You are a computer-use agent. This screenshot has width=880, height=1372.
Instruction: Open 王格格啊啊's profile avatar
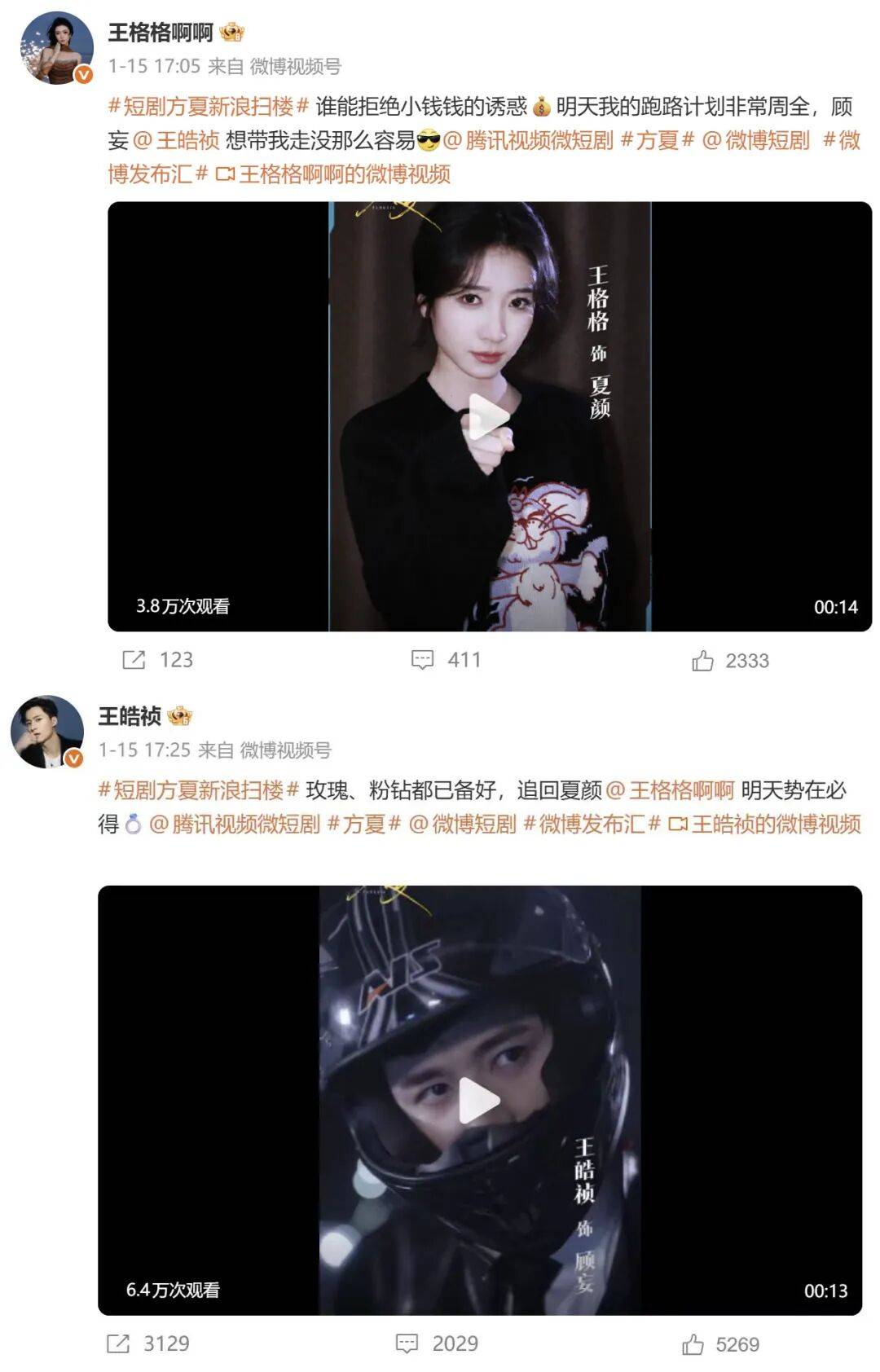click(55, 48)
